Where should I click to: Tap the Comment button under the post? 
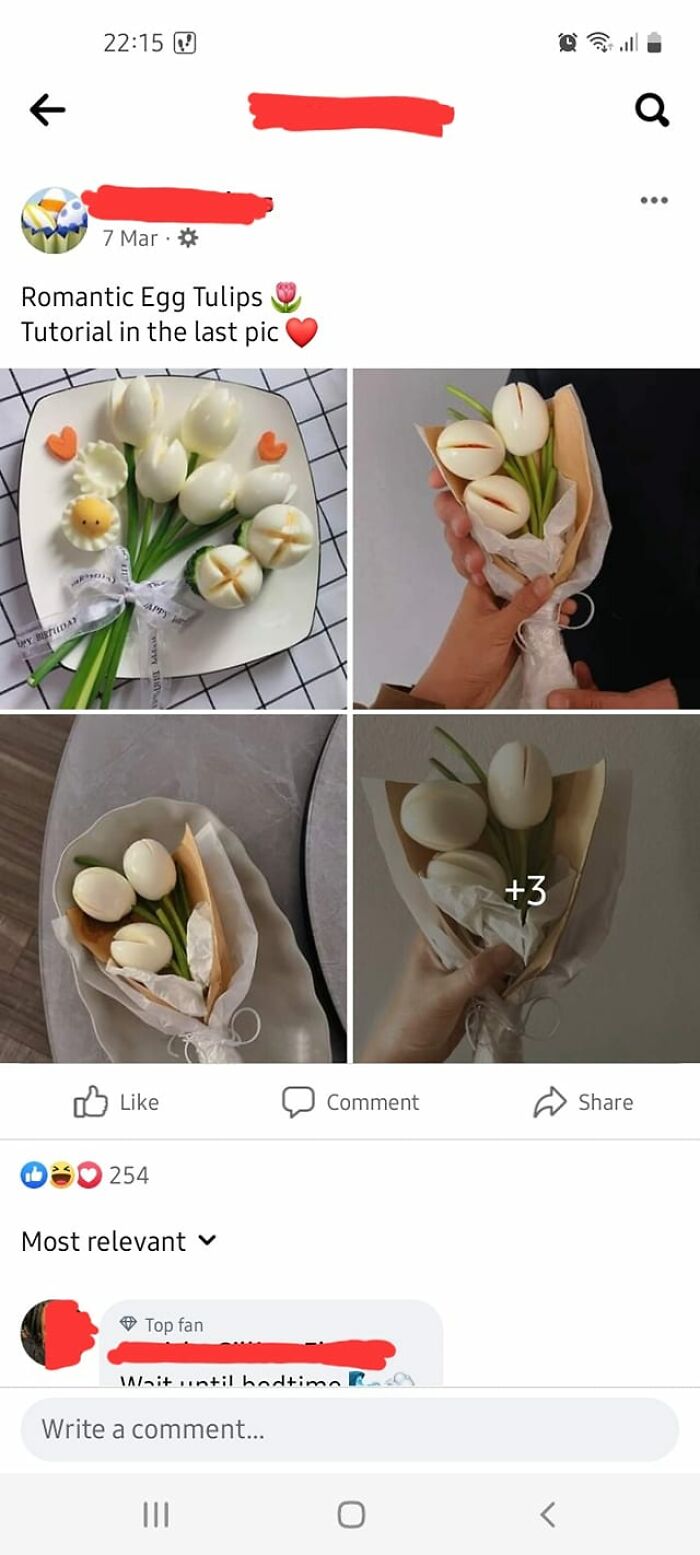[x=351, y=1102]
